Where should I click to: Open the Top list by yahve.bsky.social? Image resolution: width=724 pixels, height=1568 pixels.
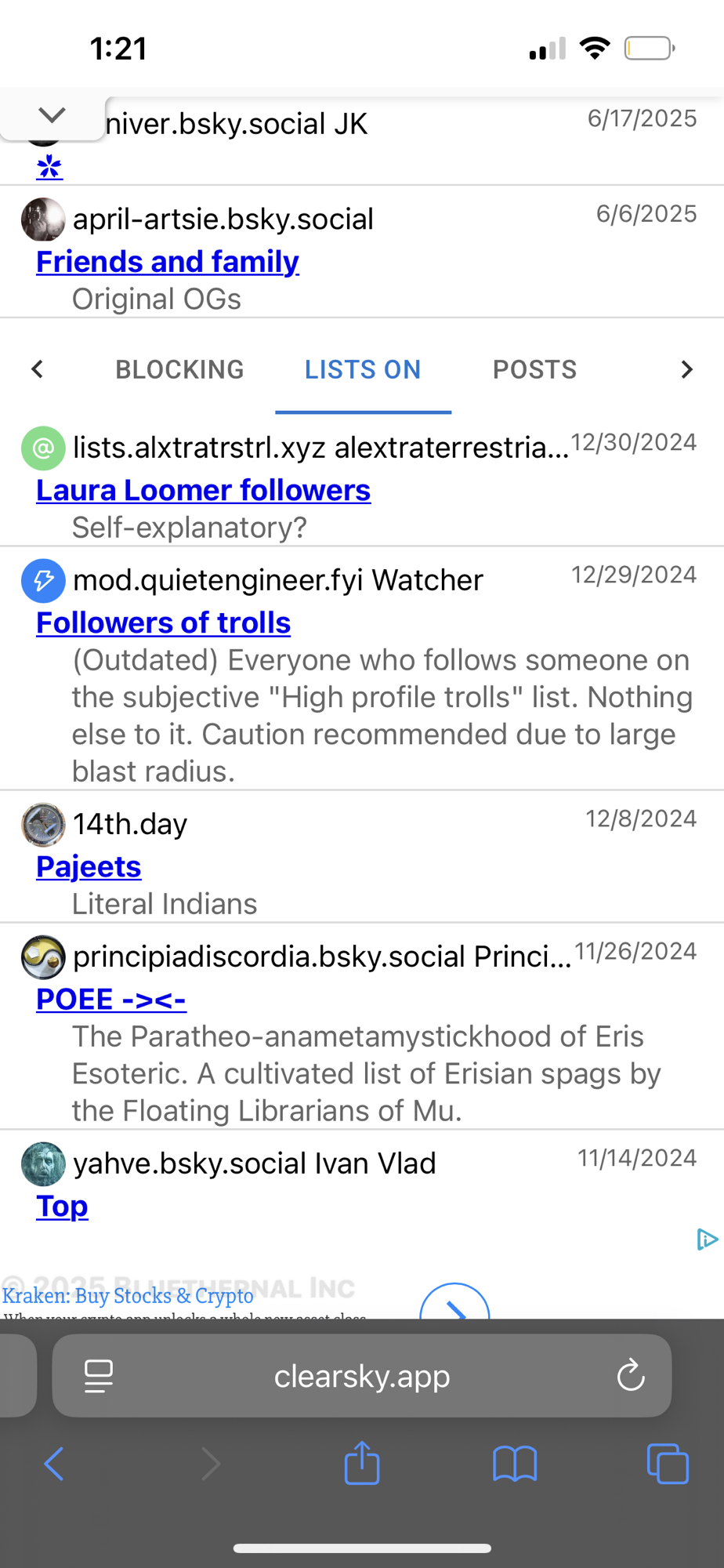(62, 1206)
